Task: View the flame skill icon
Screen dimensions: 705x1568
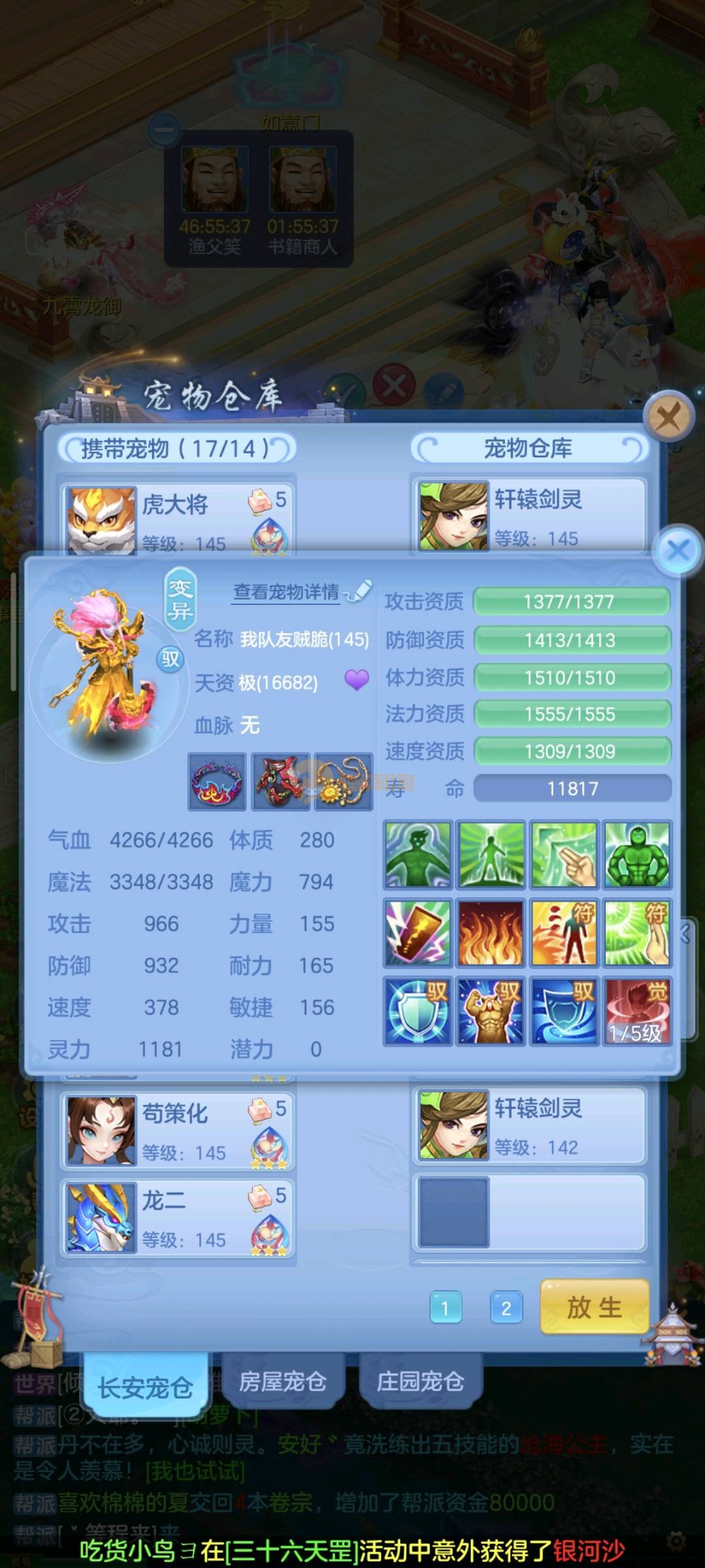Action: pos(491,933)
